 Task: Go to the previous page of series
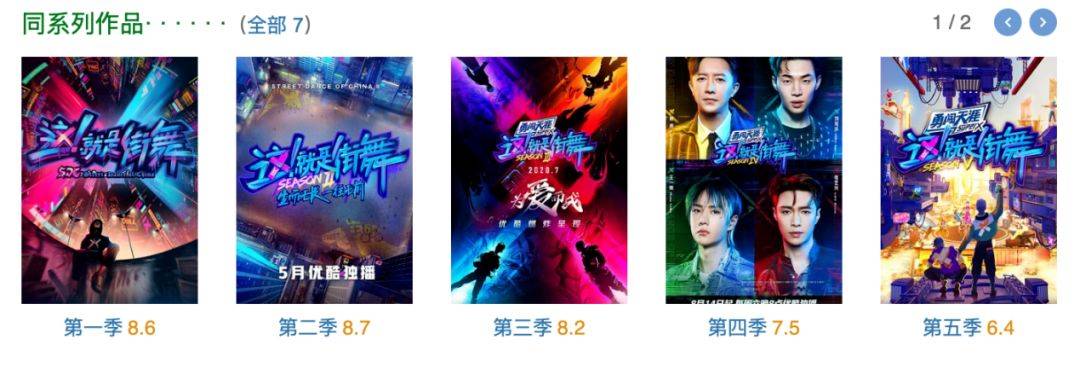click(1008, 23)
